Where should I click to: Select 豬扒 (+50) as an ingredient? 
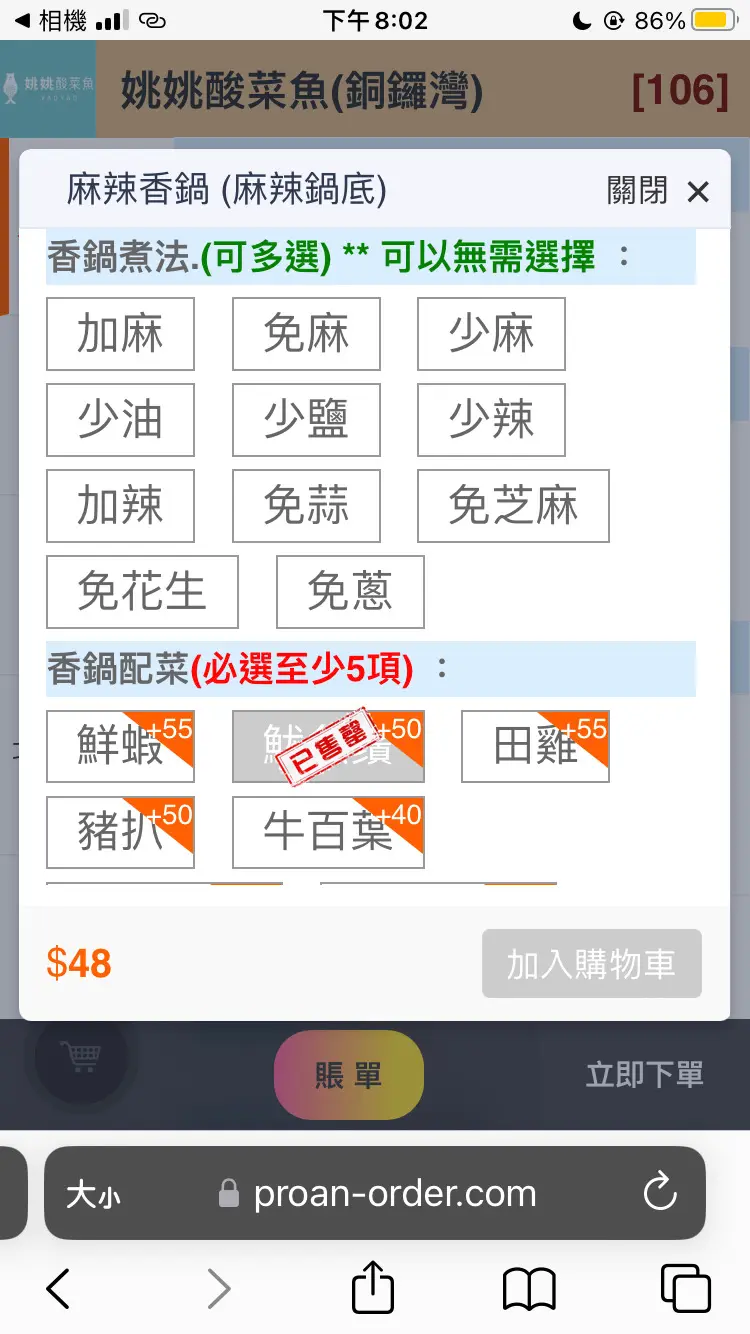pos(120,832)
